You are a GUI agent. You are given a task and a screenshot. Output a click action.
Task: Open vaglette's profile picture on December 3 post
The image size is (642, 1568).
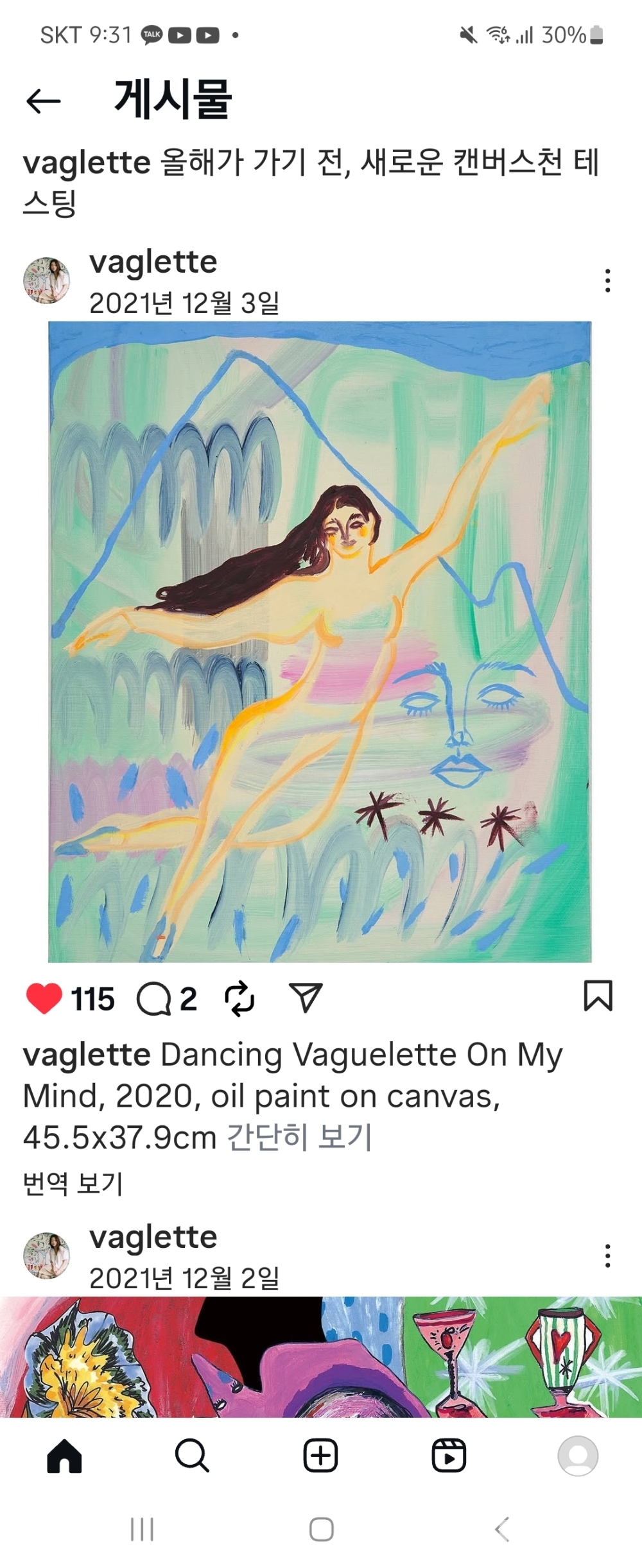46,281
